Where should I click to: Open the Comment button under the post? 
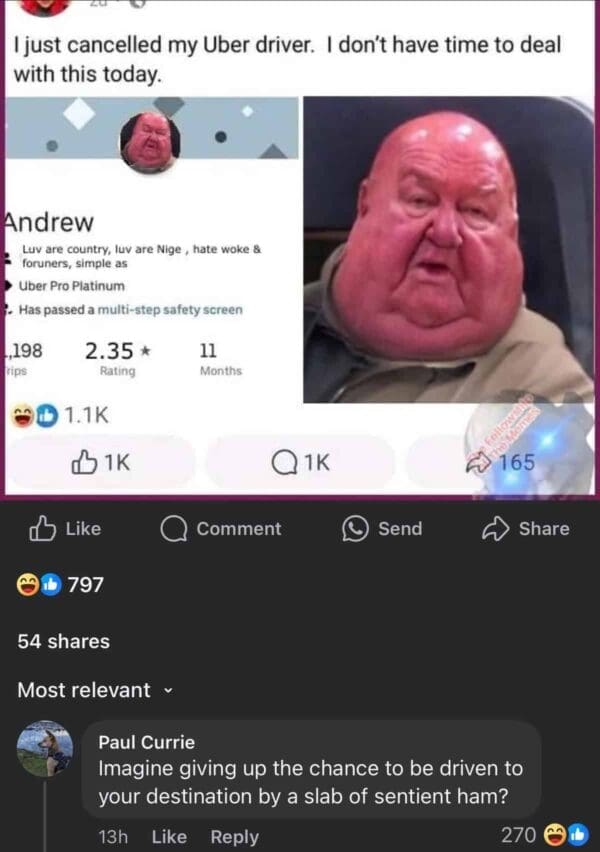(222, 529)
